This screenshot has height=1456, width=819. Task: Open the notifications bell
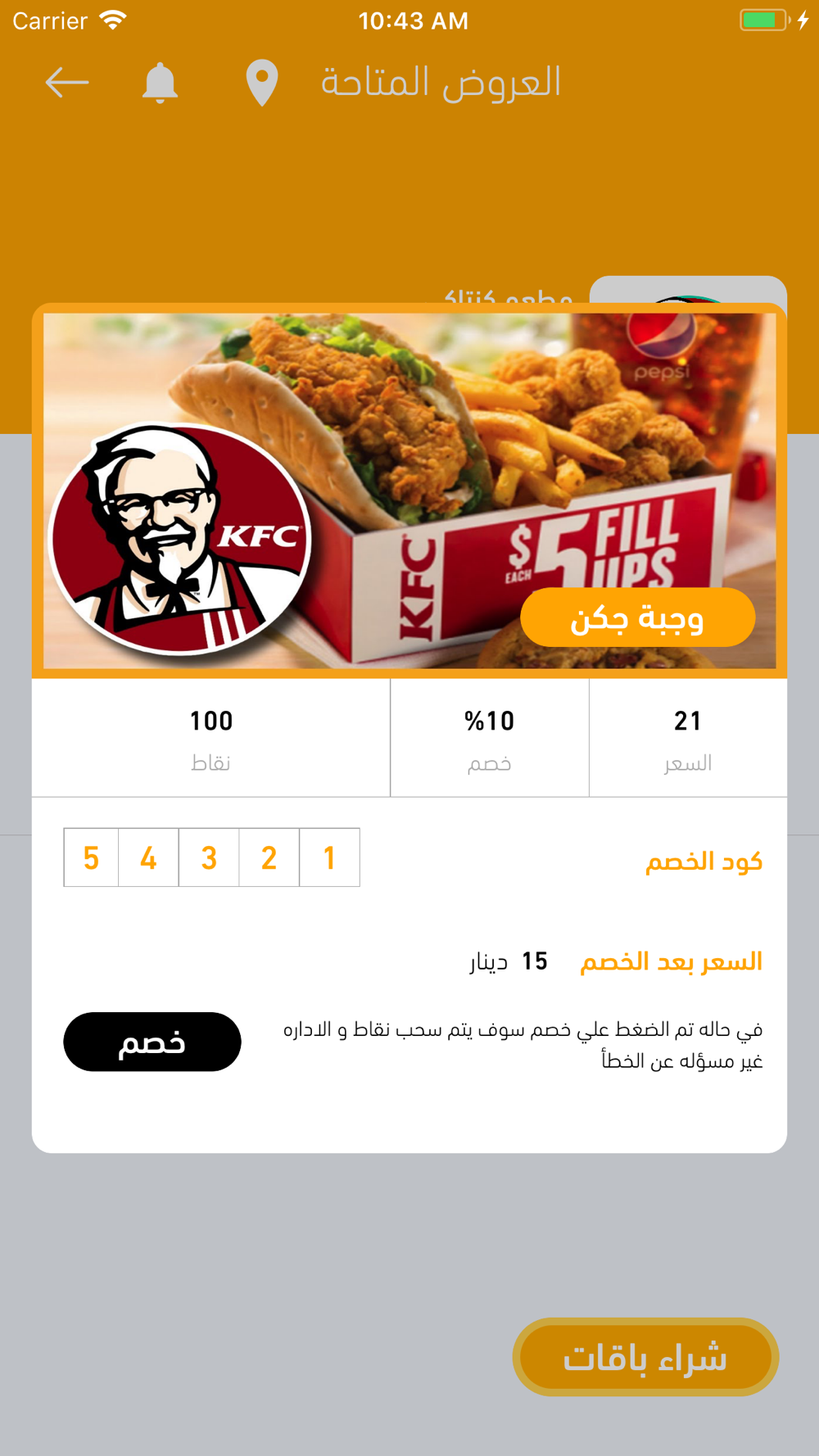[160, 83]
